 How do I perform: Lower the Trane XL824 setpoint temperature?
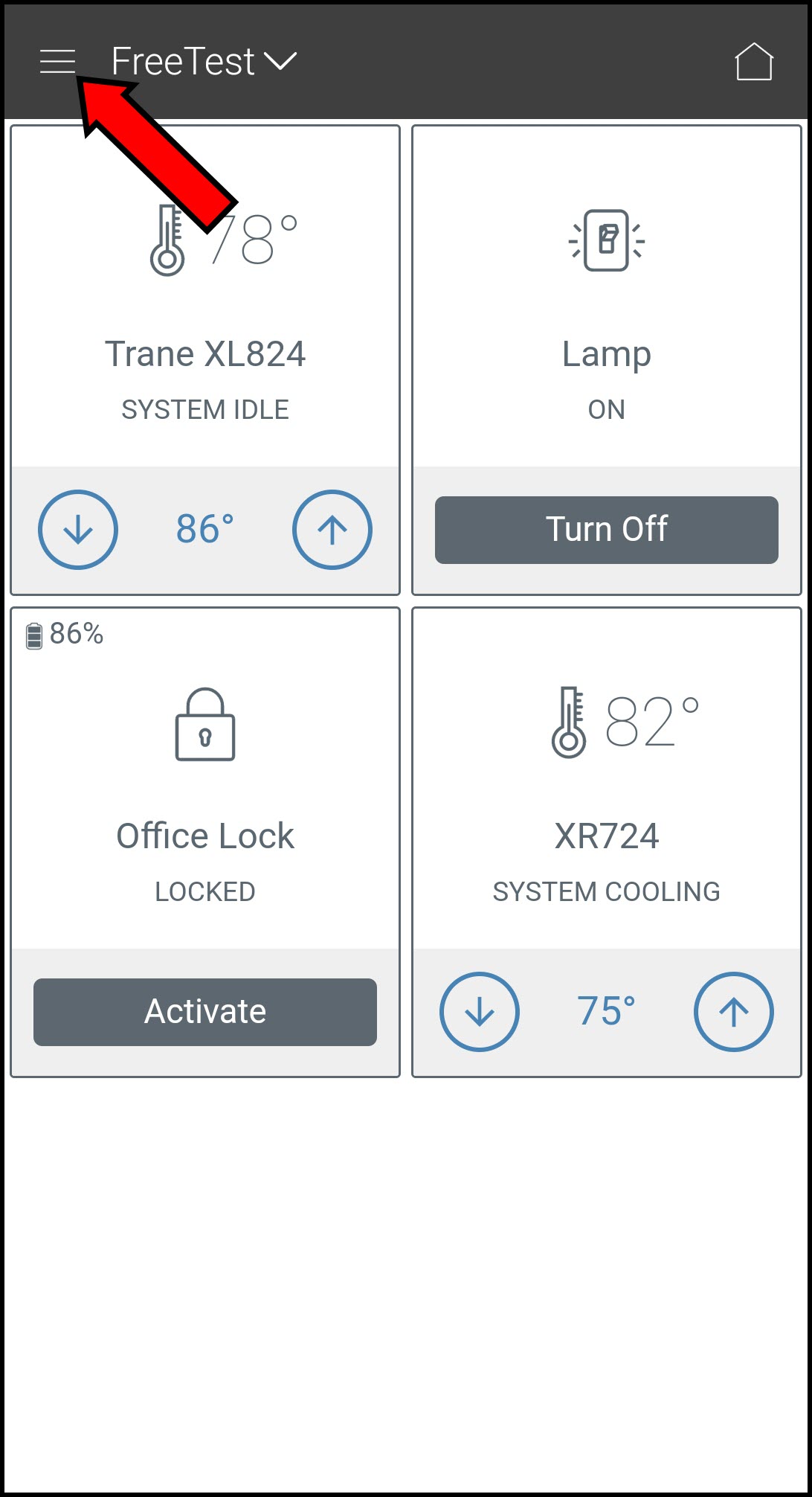(78, 530)
